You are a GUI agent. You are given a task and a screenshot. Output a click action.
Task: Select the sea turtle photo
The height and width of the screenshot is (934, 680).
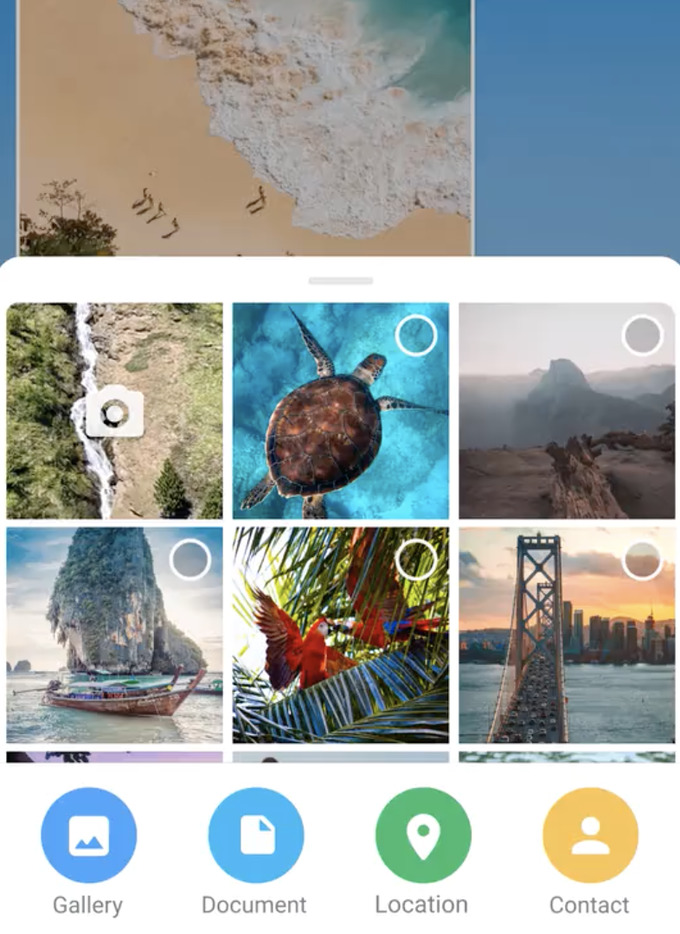click(x=416, y=336)
